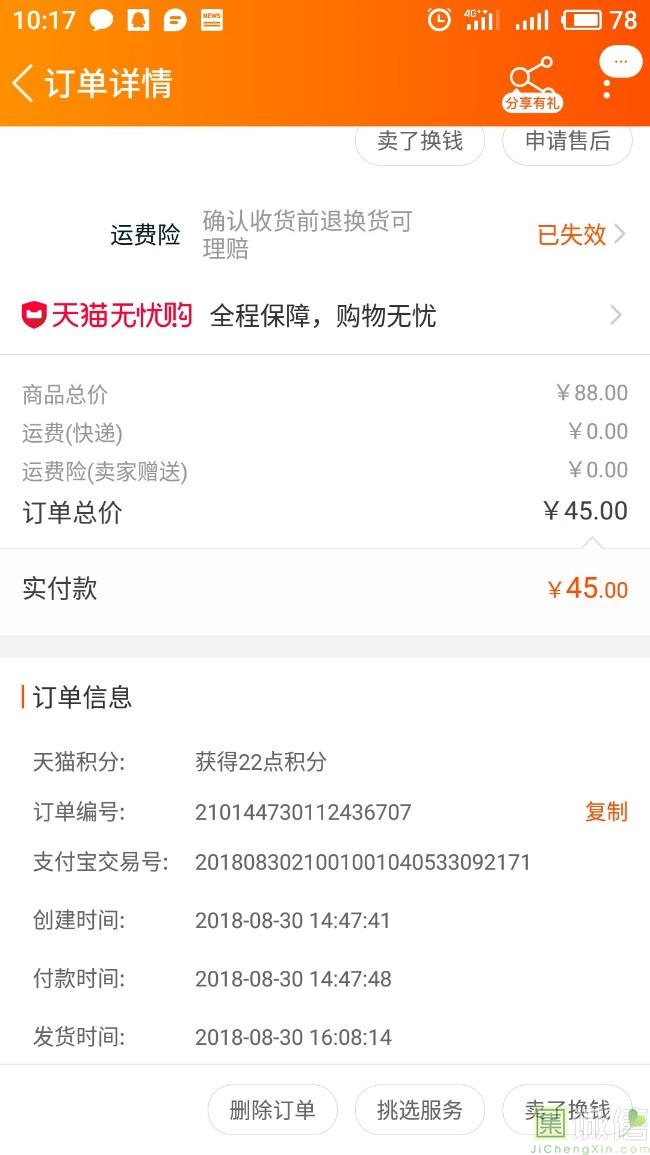The image size is (650, 1155).
Task: Go back from the 订单详情 page
Action: (23, 82)
